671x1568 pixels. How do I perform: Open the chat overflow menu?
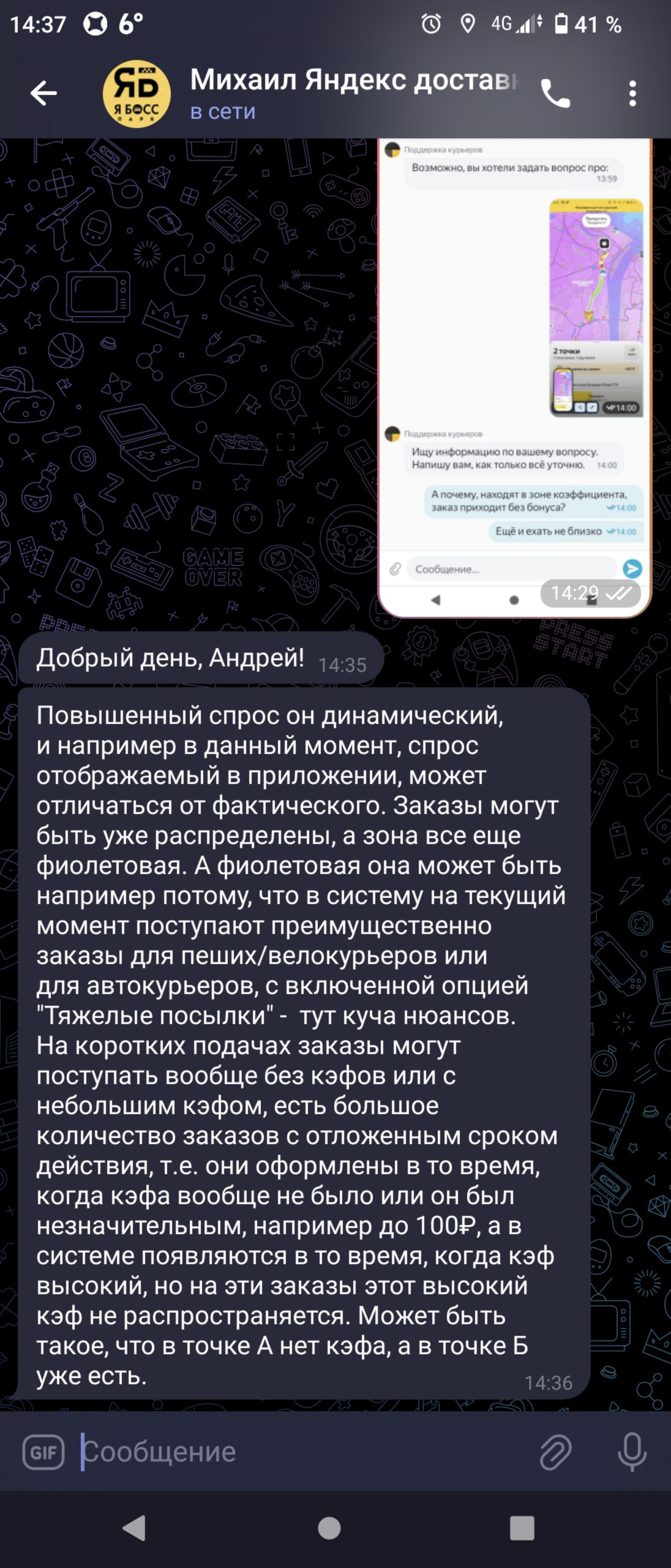pos(632,94)
